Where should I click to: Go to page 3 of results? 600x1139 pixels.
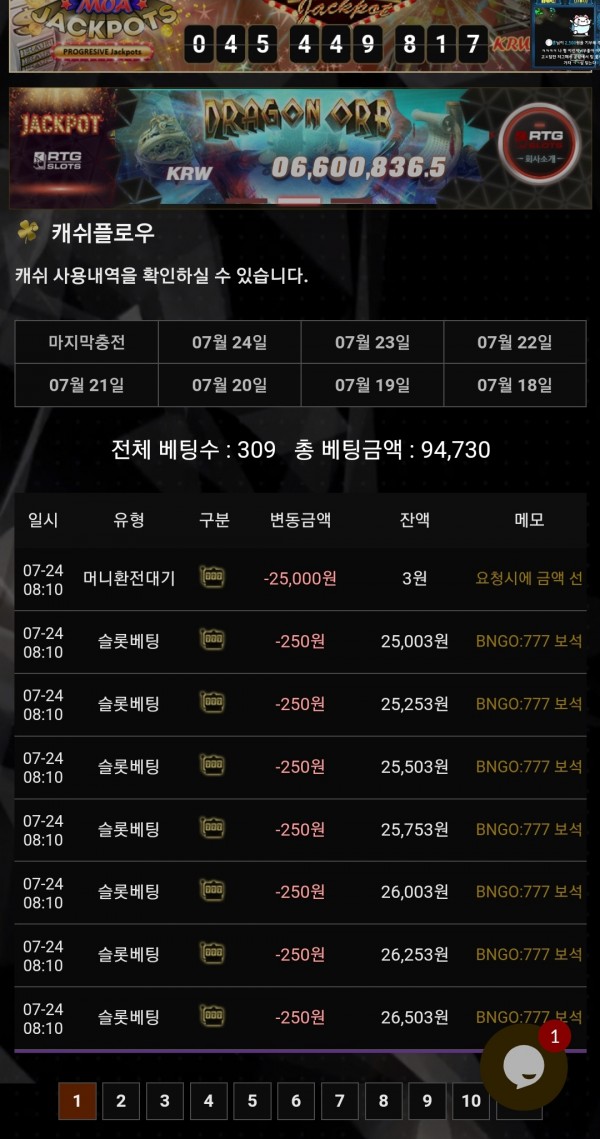coord(165,1101)
